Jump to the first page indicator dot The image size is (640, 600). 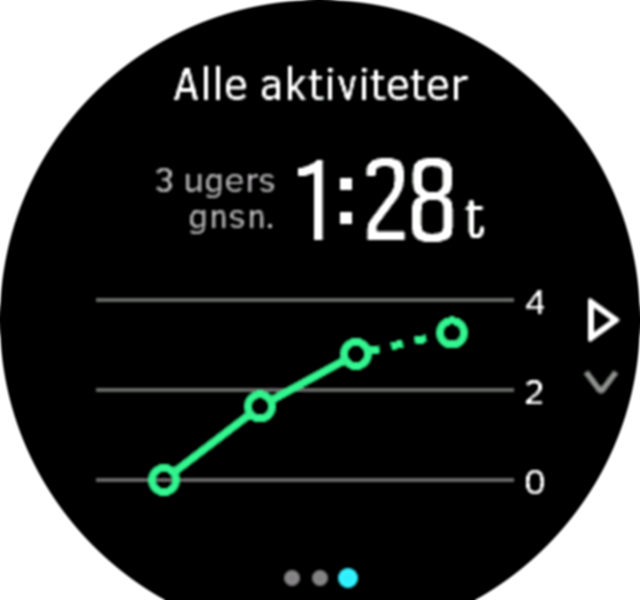click(x=292, y=577)
